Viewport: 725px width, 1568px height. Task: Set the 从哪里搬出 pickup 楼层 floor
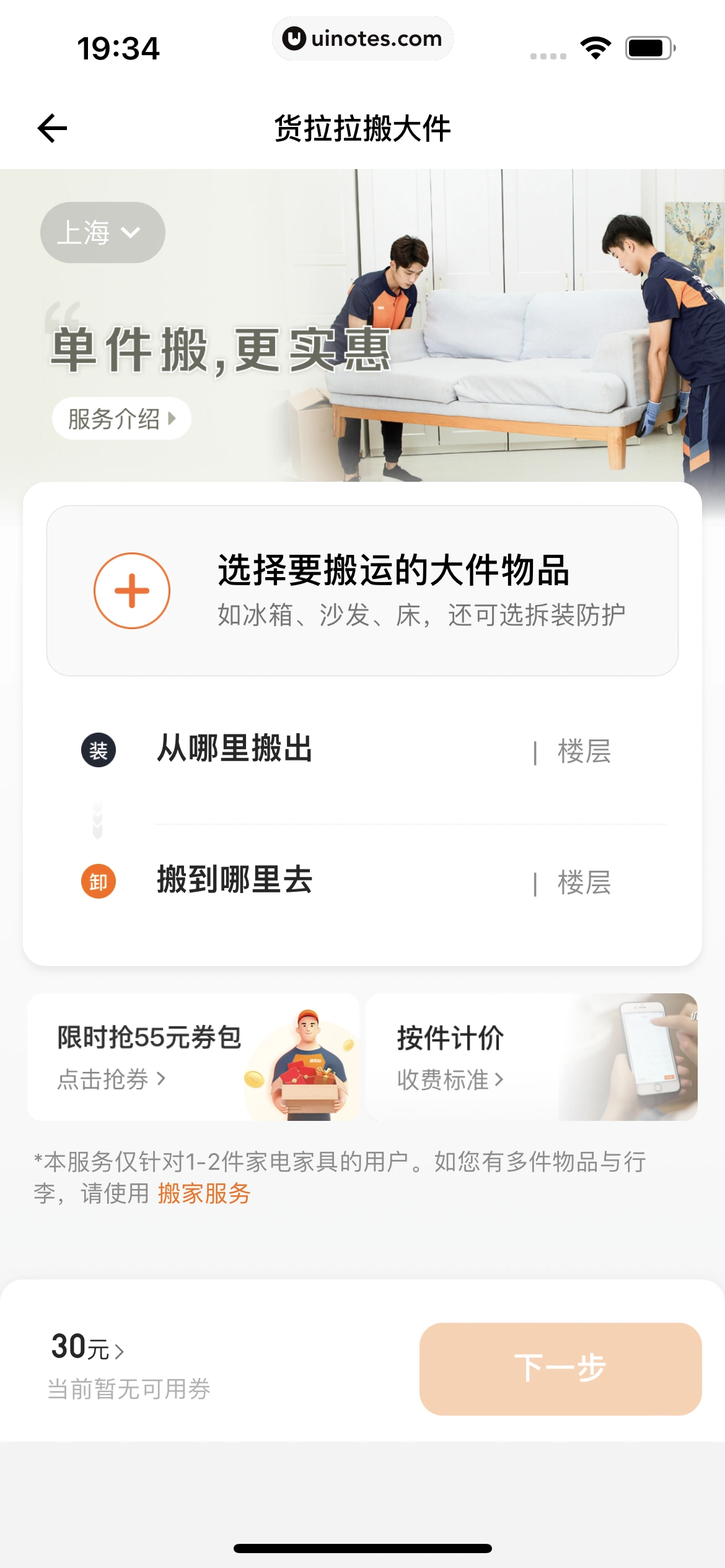coord(582,752)
